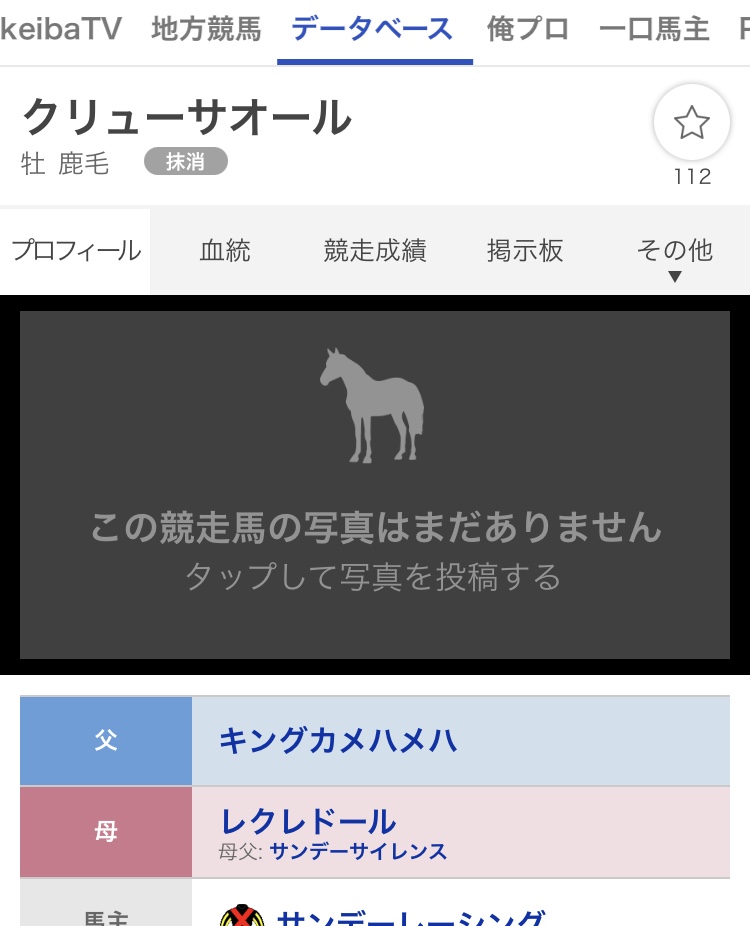750x926 pixels.
Task: Open broodmare sire サンデーサイレンス link
Action: coord(358,852)
